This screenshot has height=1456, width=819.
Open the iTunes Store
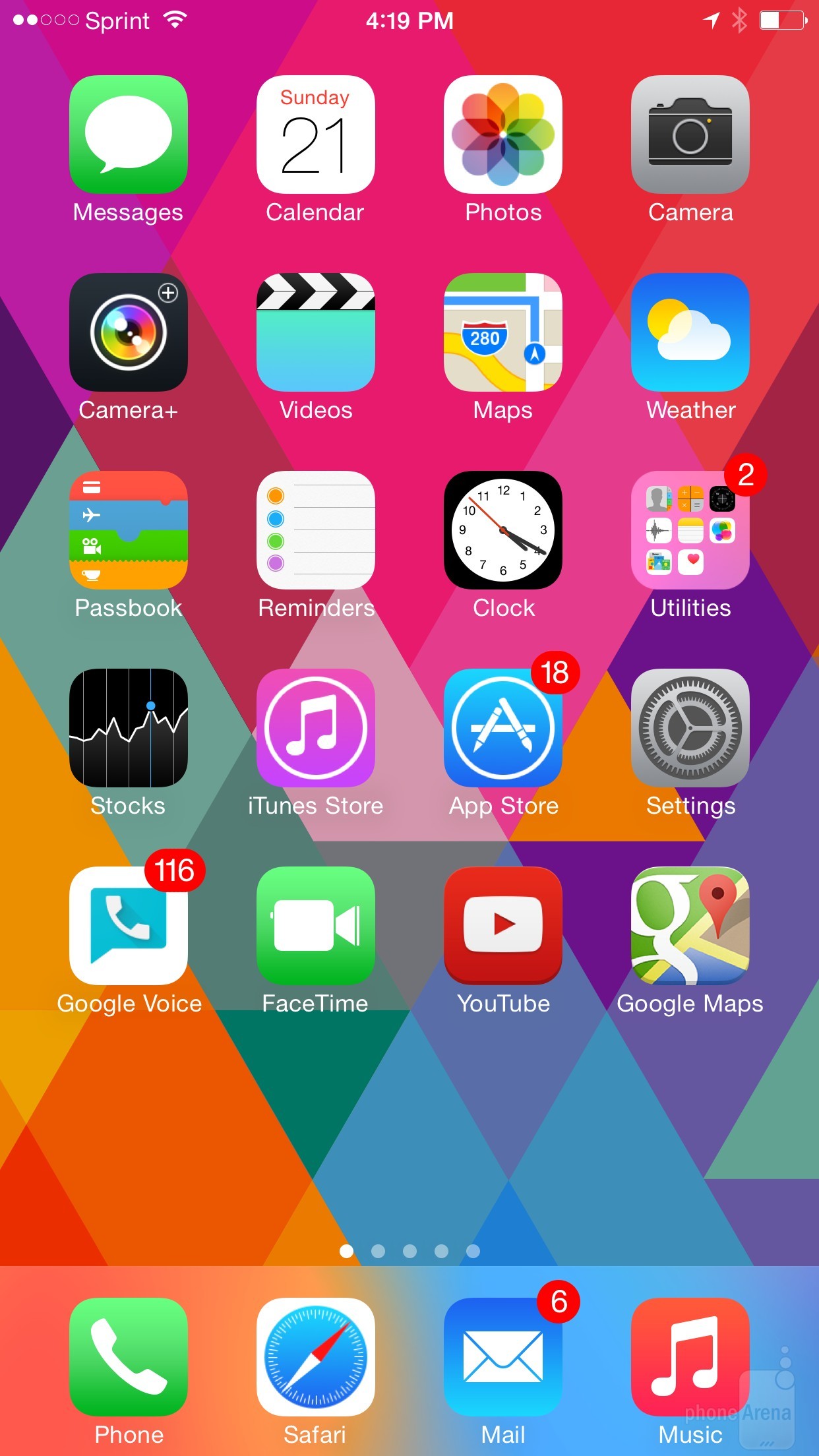point(315,728)
